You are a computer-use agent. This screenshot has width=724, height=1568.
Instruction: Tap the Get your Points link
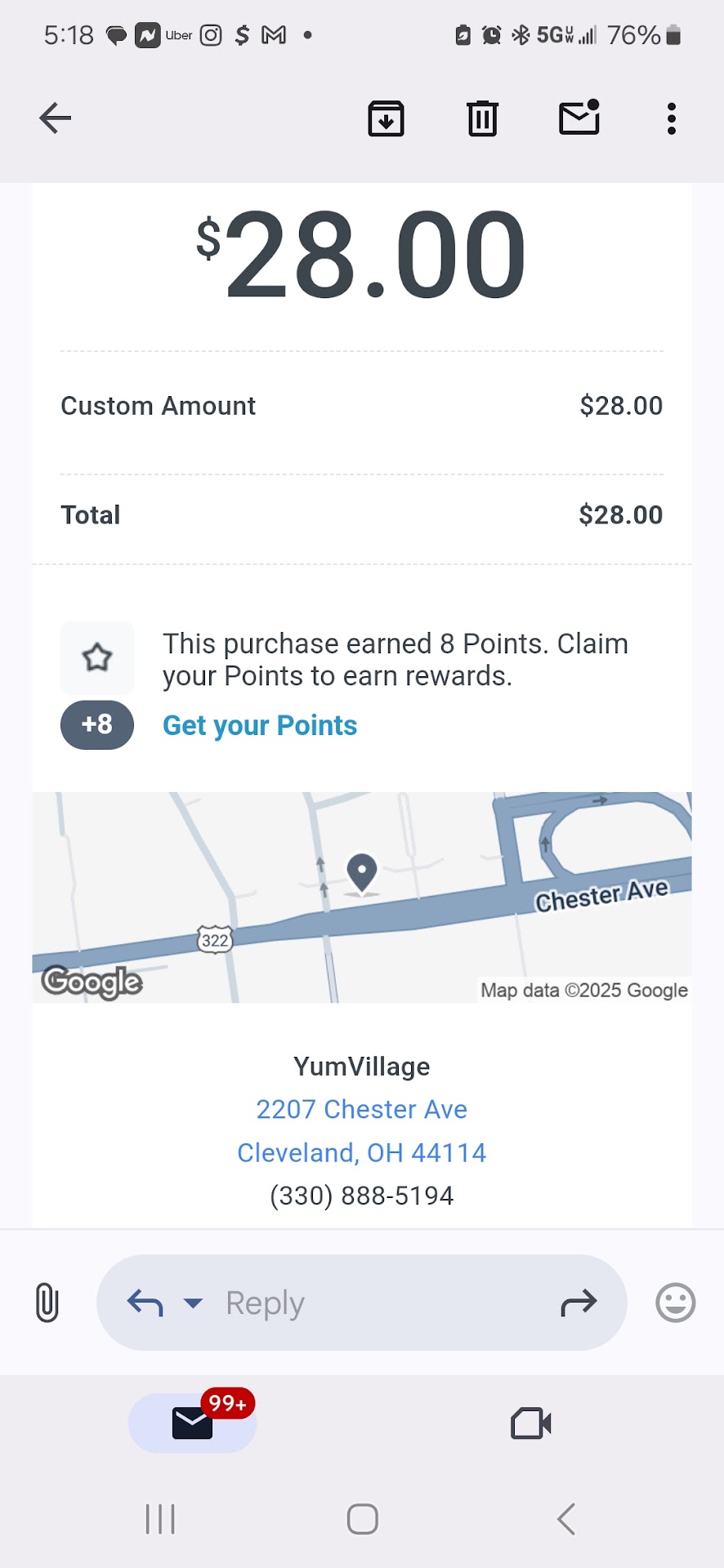(x=260, y=725)
